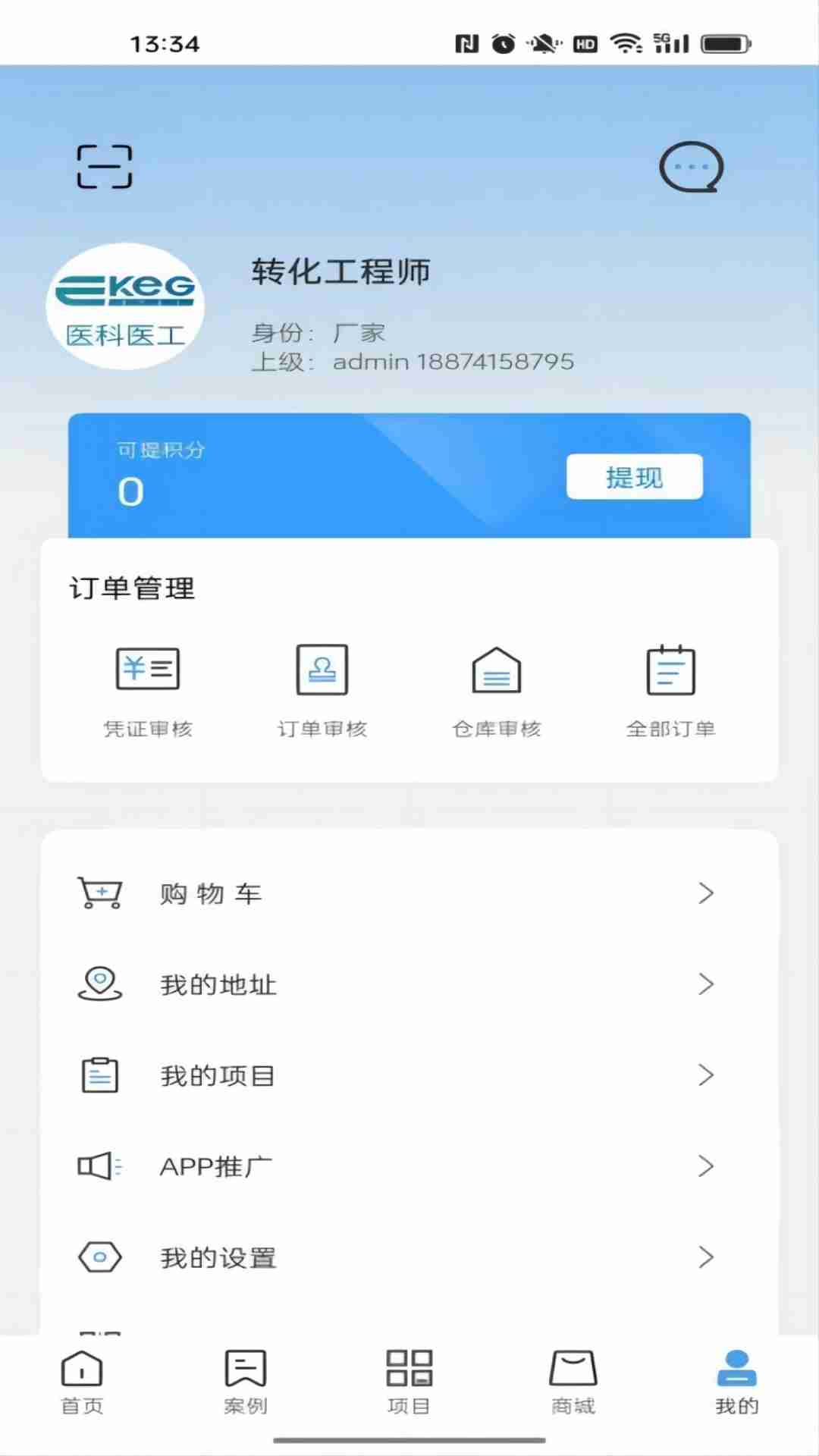The width and height of the screenshot is (819, 1456).
Task: View 全部订单 all orders
Action: click(x=671, y=689)
